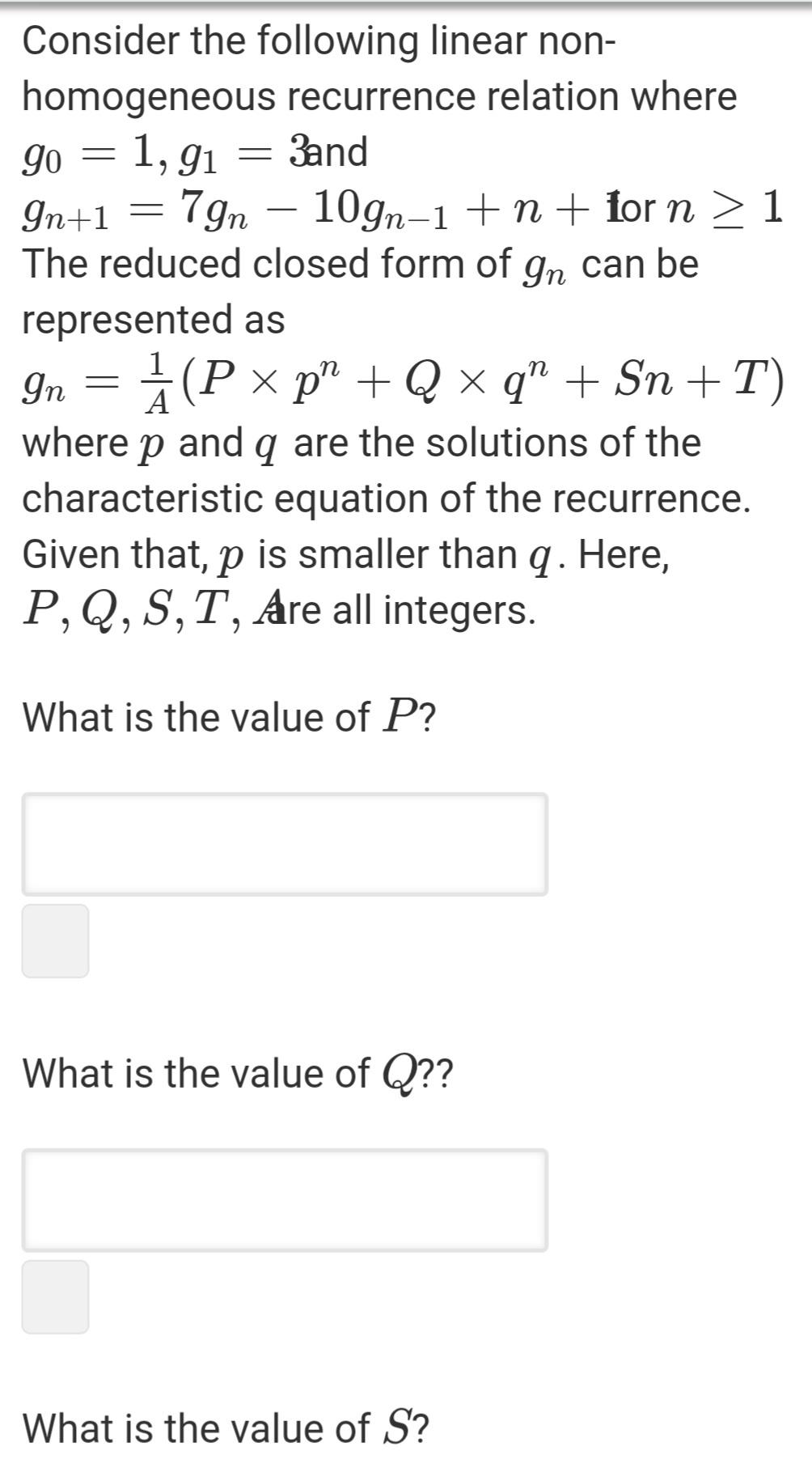This screenshot has width=812, height=1468.
Task: Click the recurrence relation formula text
Action: (x=402, y=210)
